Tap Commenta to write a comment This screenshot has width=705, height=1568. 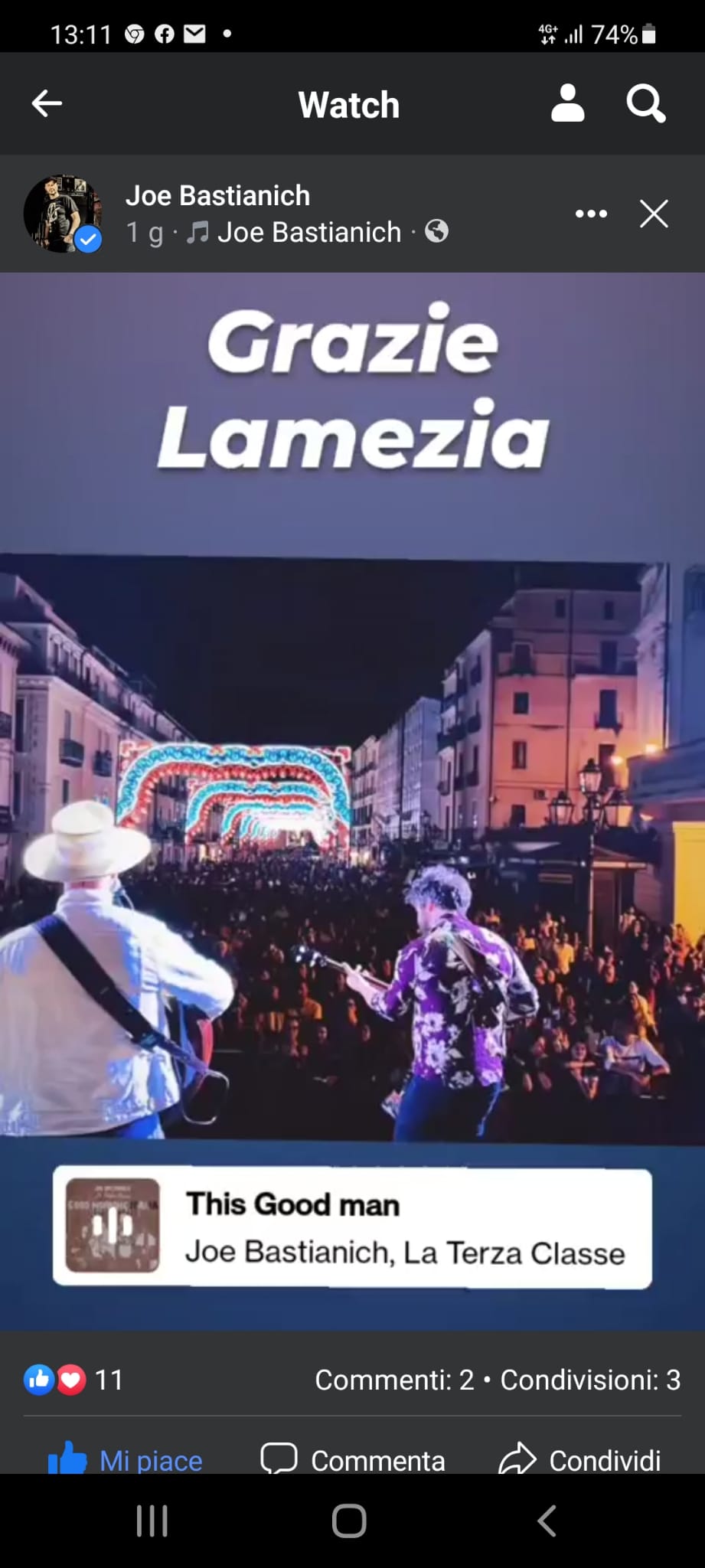pos(354,1459)
